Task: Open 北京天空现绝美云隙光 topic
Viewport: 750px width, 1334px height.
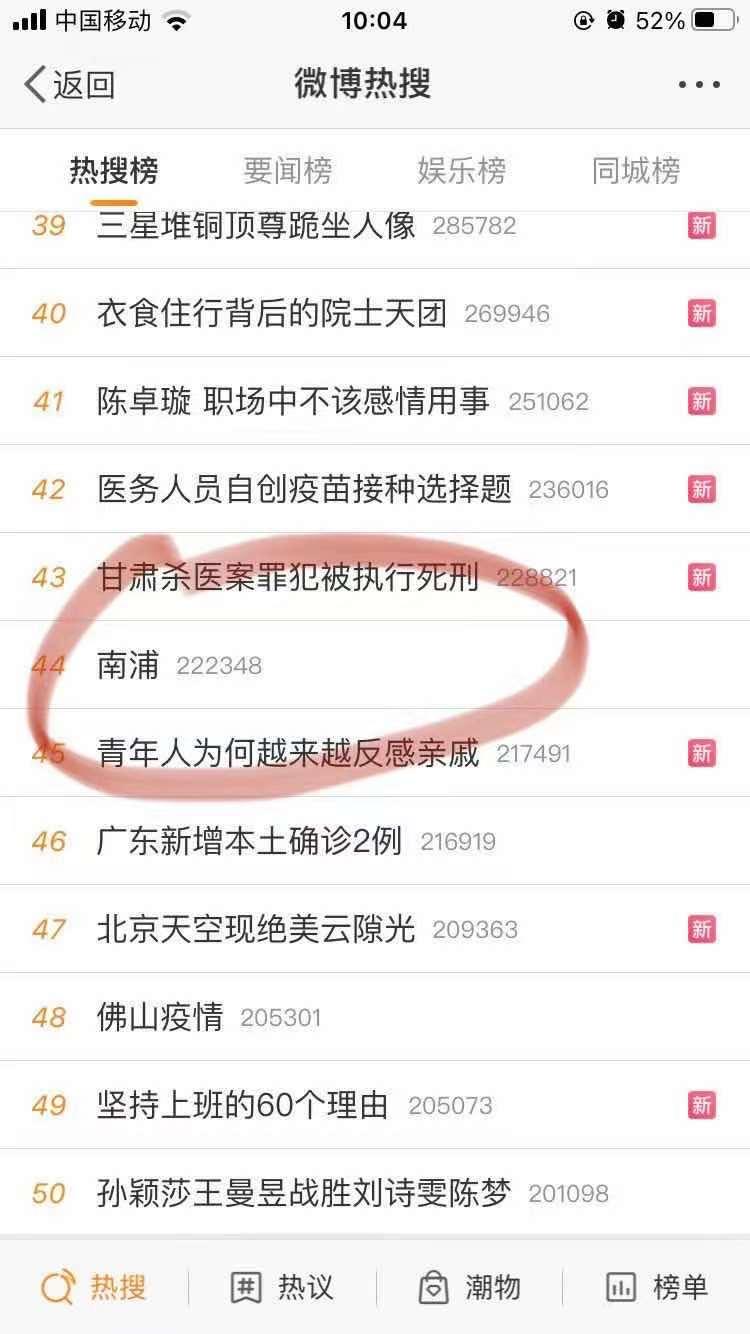Action: [375, 929]
